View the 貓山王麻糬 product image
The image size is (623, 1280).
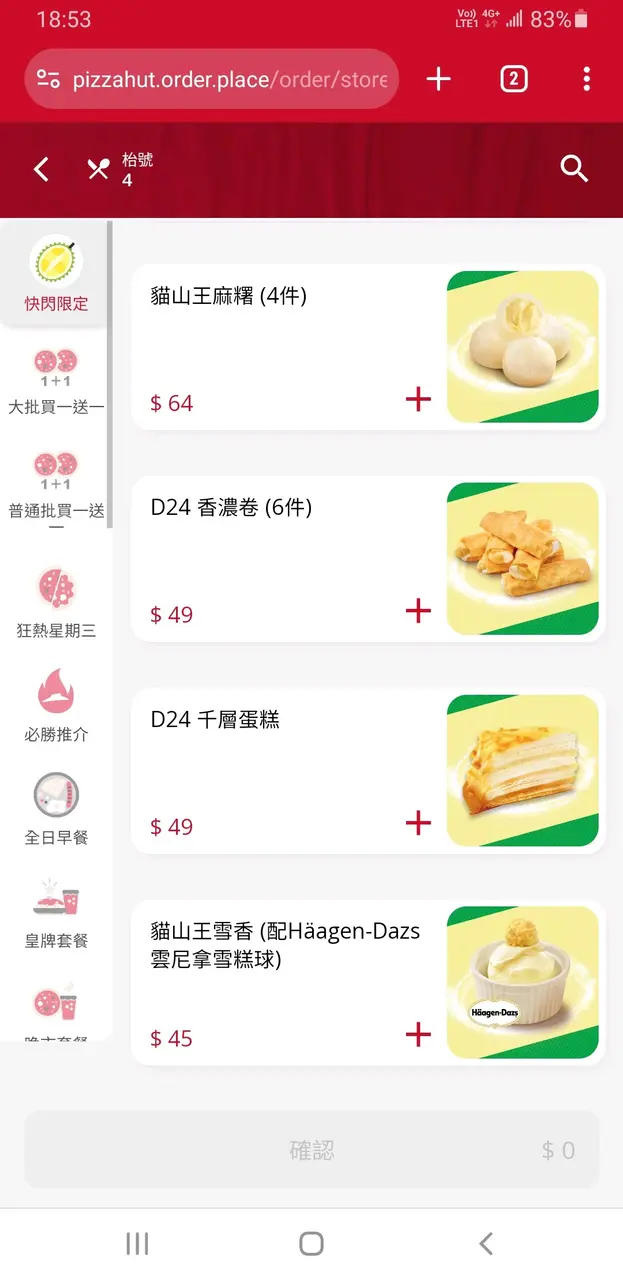click(x=522, y=347)
